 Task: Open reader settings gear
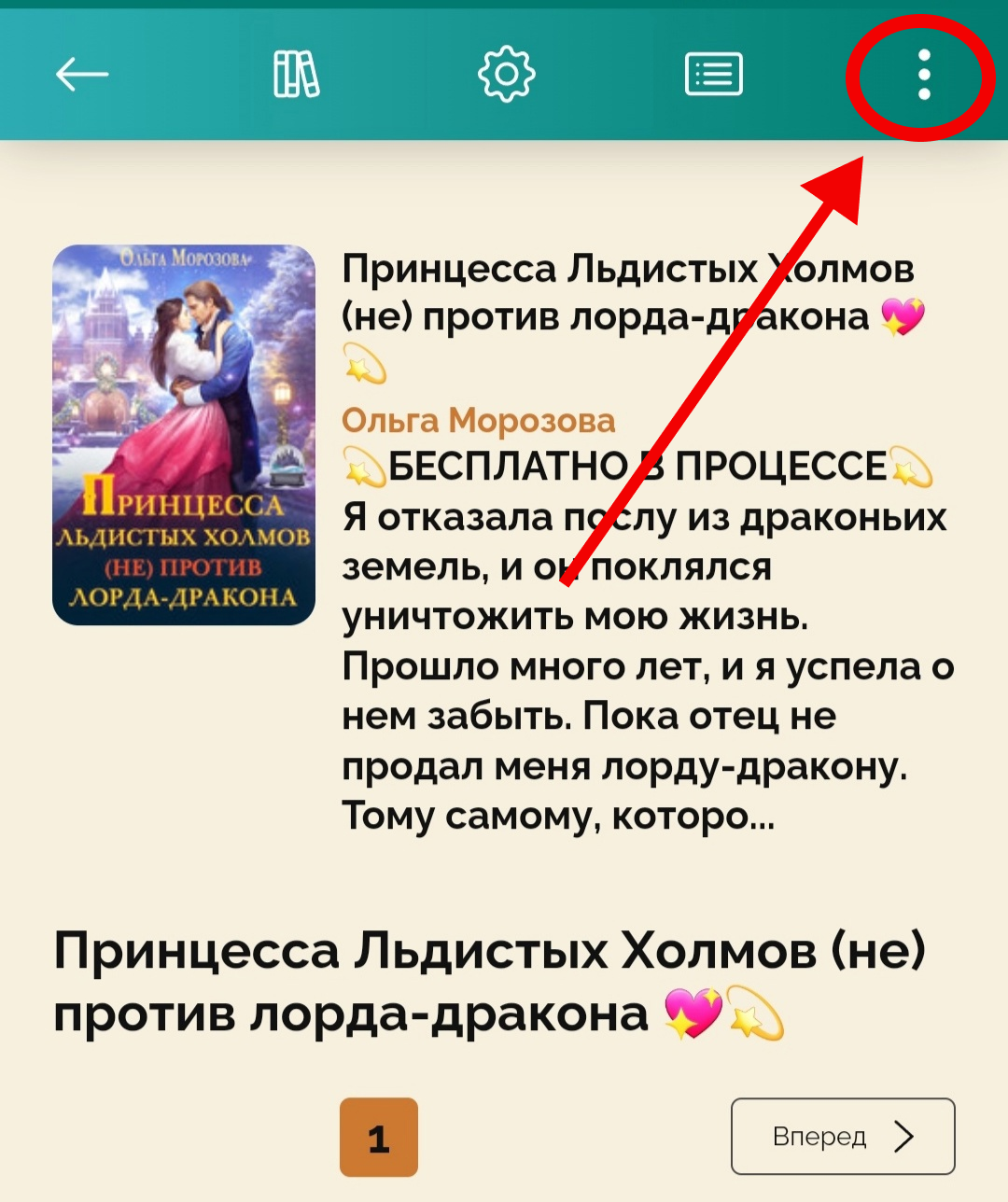click(506, 74)
